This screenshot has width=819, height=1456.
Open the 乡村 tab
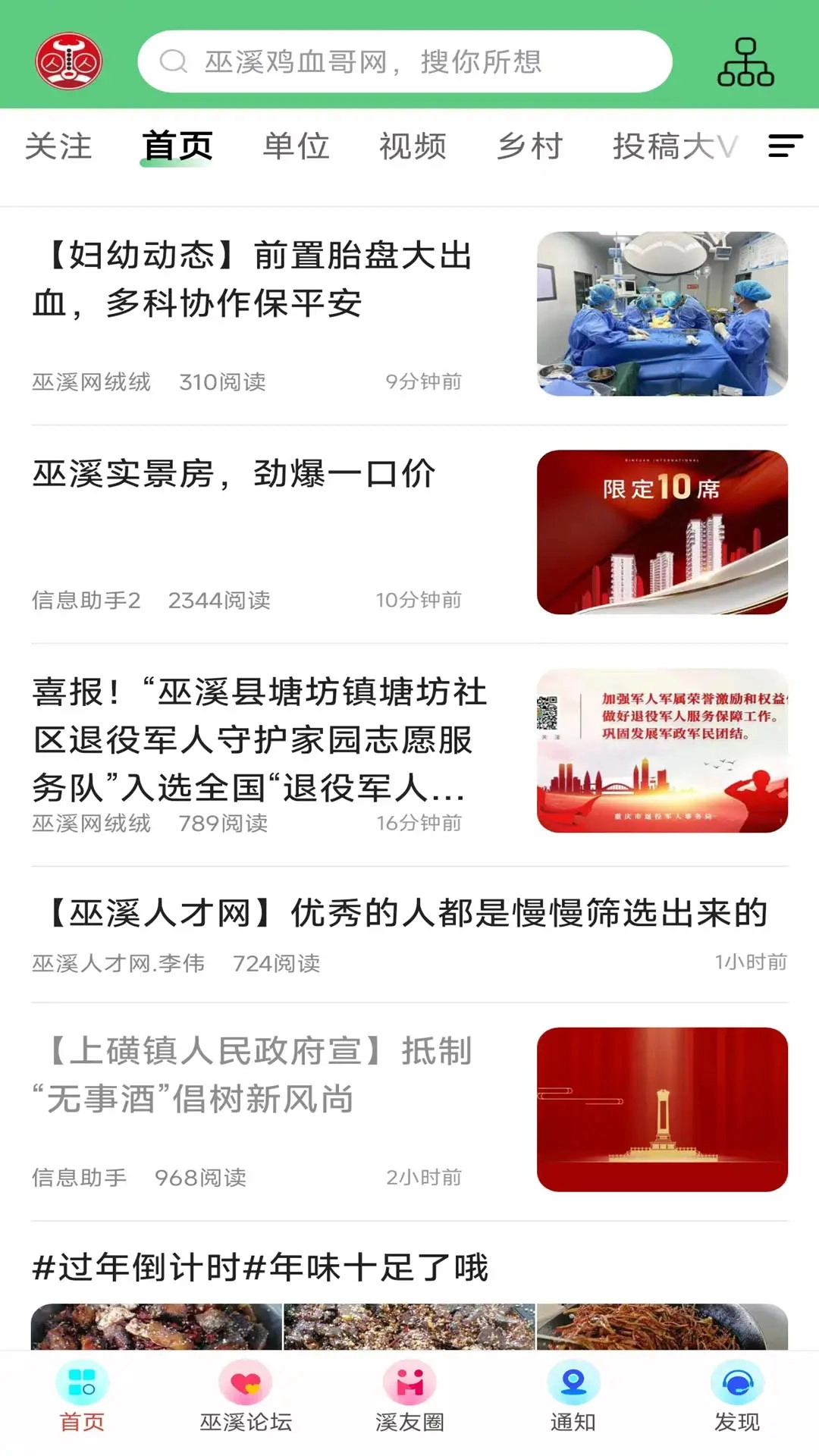531,146
